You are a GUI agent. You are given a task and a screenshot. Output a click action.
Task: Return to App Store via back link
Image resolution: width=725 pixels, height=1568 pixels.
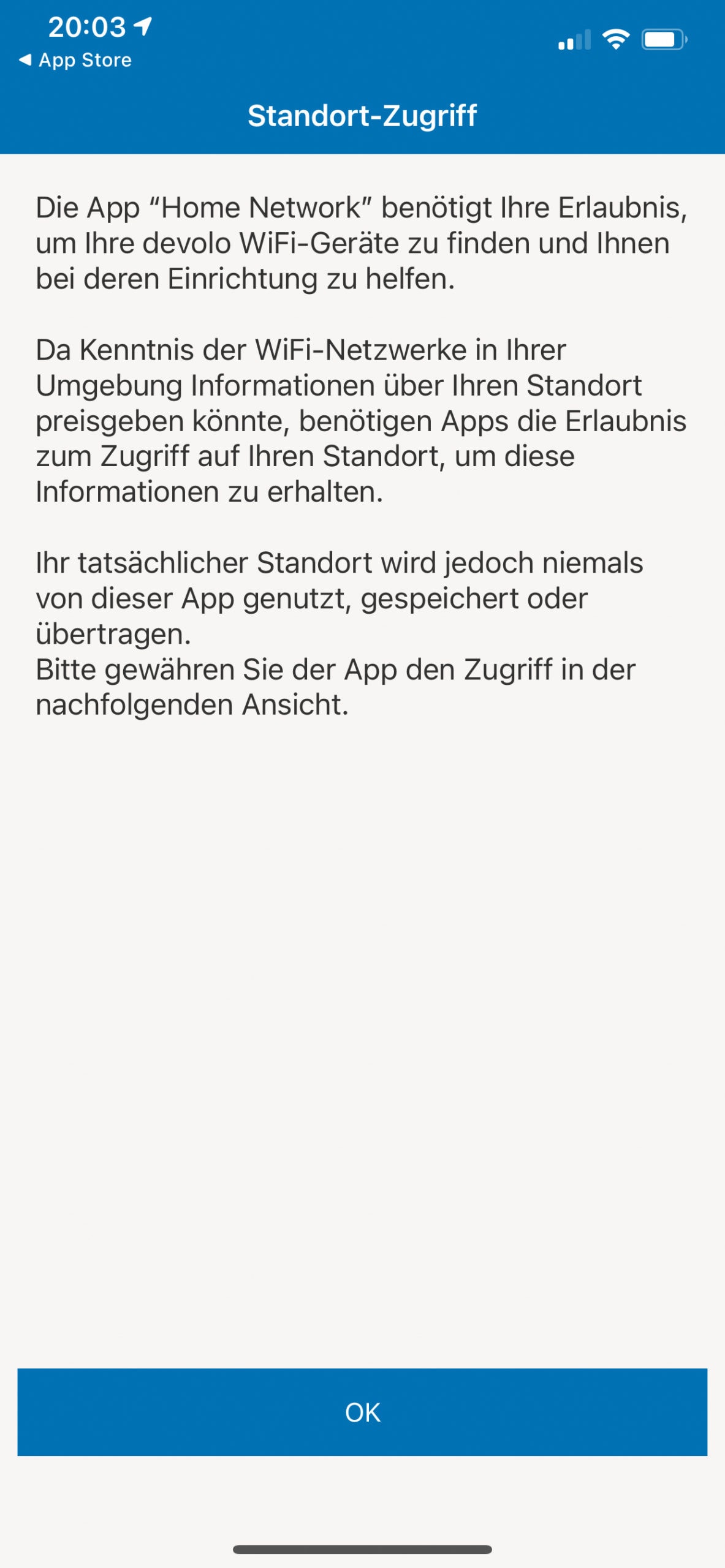[x=75, y=60]
